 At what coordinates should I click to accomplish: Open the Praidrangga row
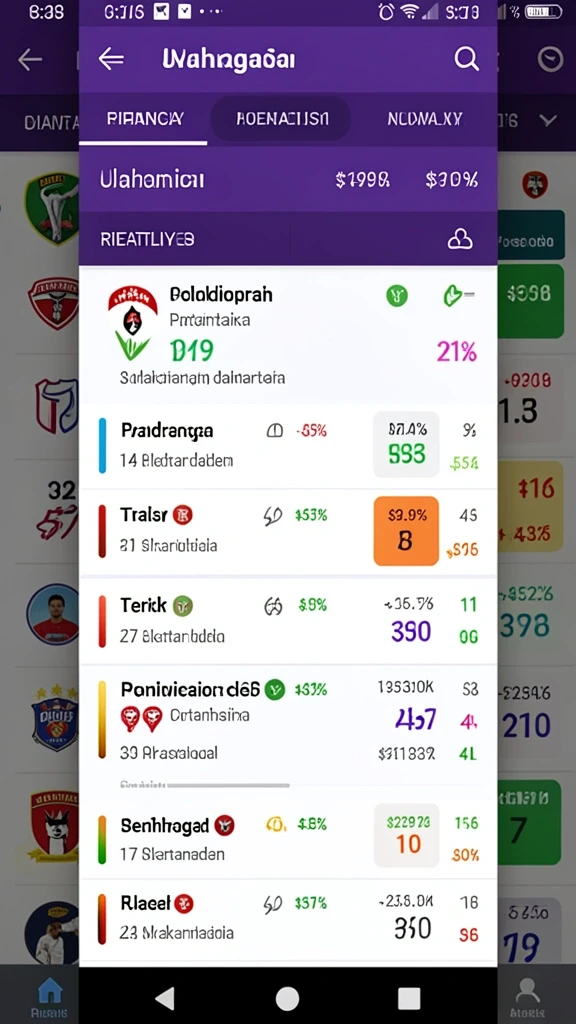point(288,446)
